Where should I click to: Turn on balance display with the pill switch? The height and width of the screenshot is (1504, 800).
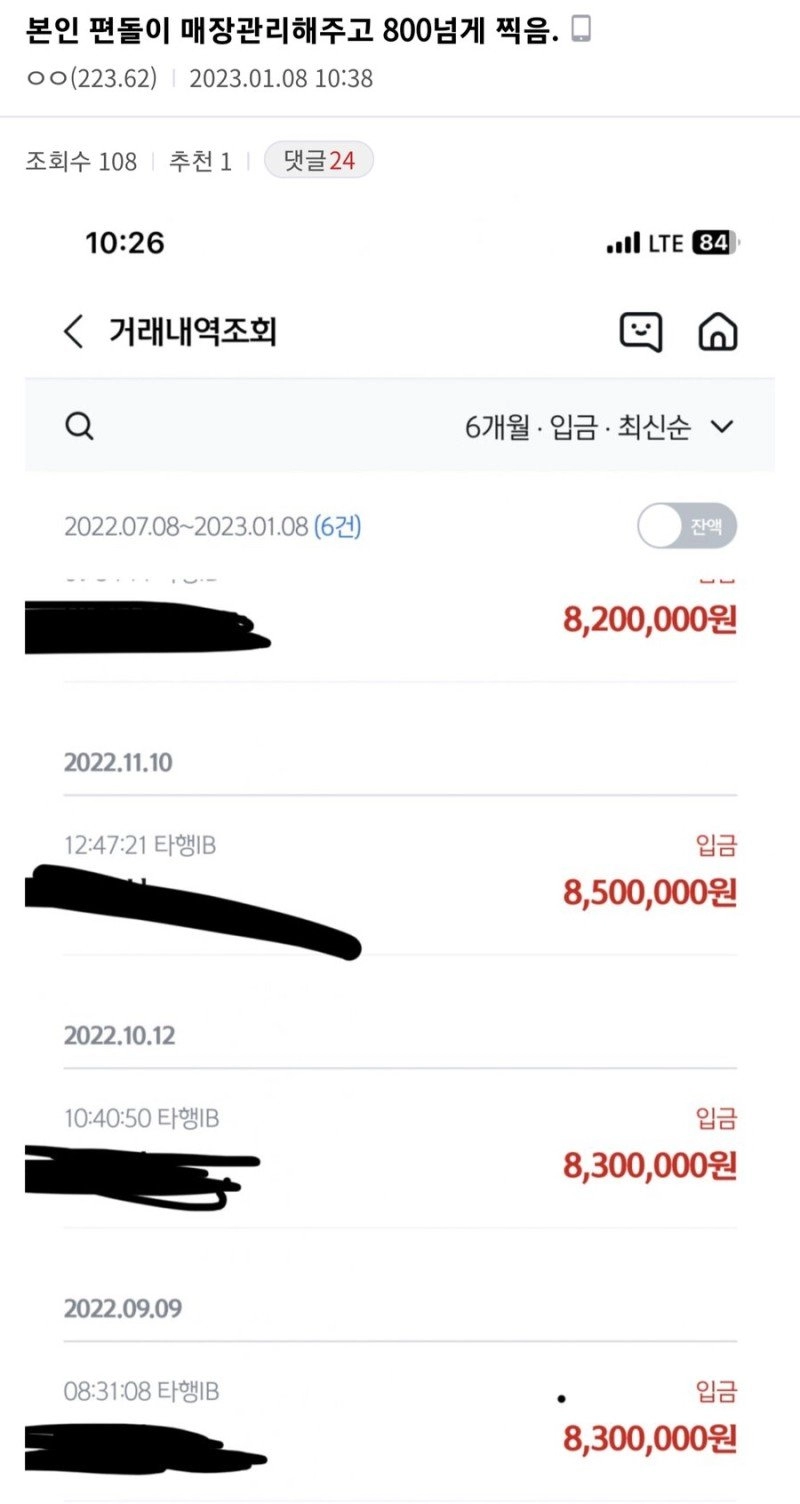click(687, 527)
